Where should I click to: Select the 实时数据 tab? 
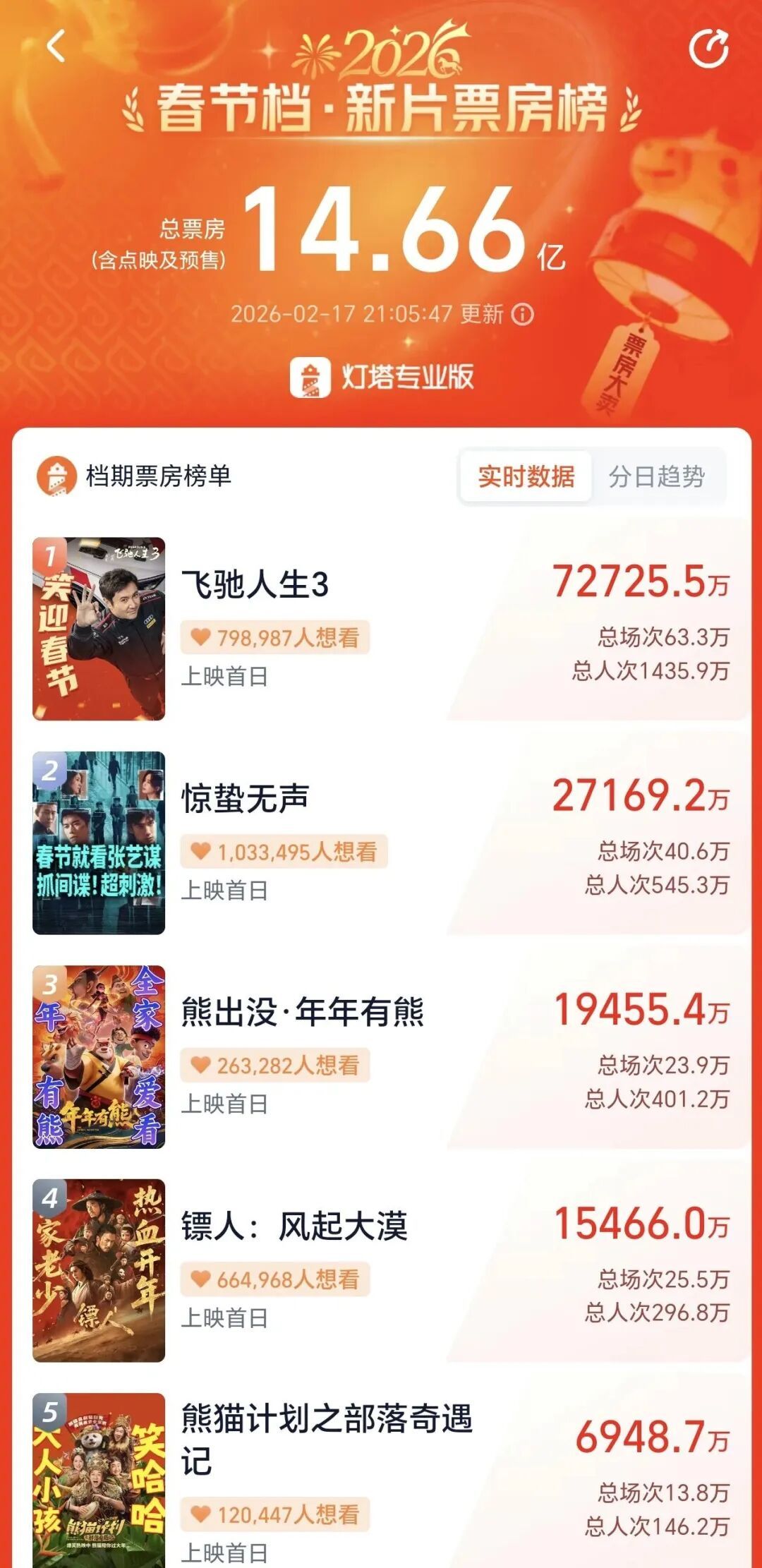(x=529, y=477)
